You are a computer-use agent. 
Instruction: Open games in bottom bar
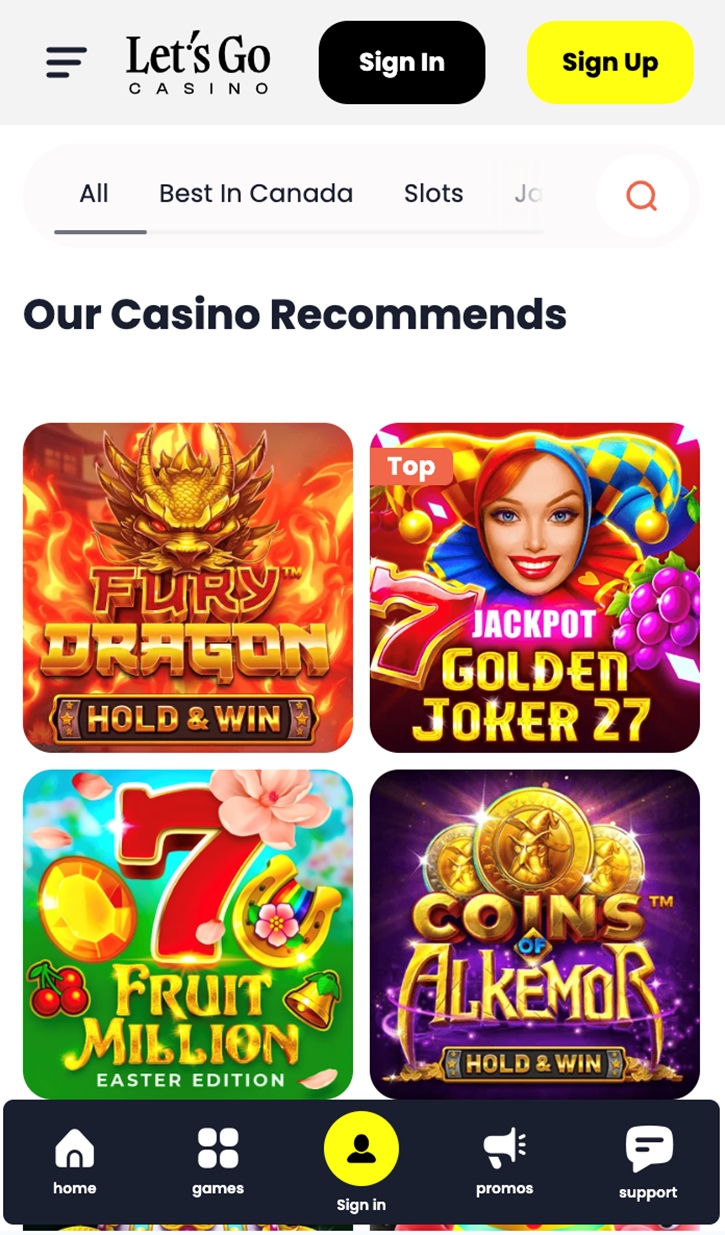218,1162
